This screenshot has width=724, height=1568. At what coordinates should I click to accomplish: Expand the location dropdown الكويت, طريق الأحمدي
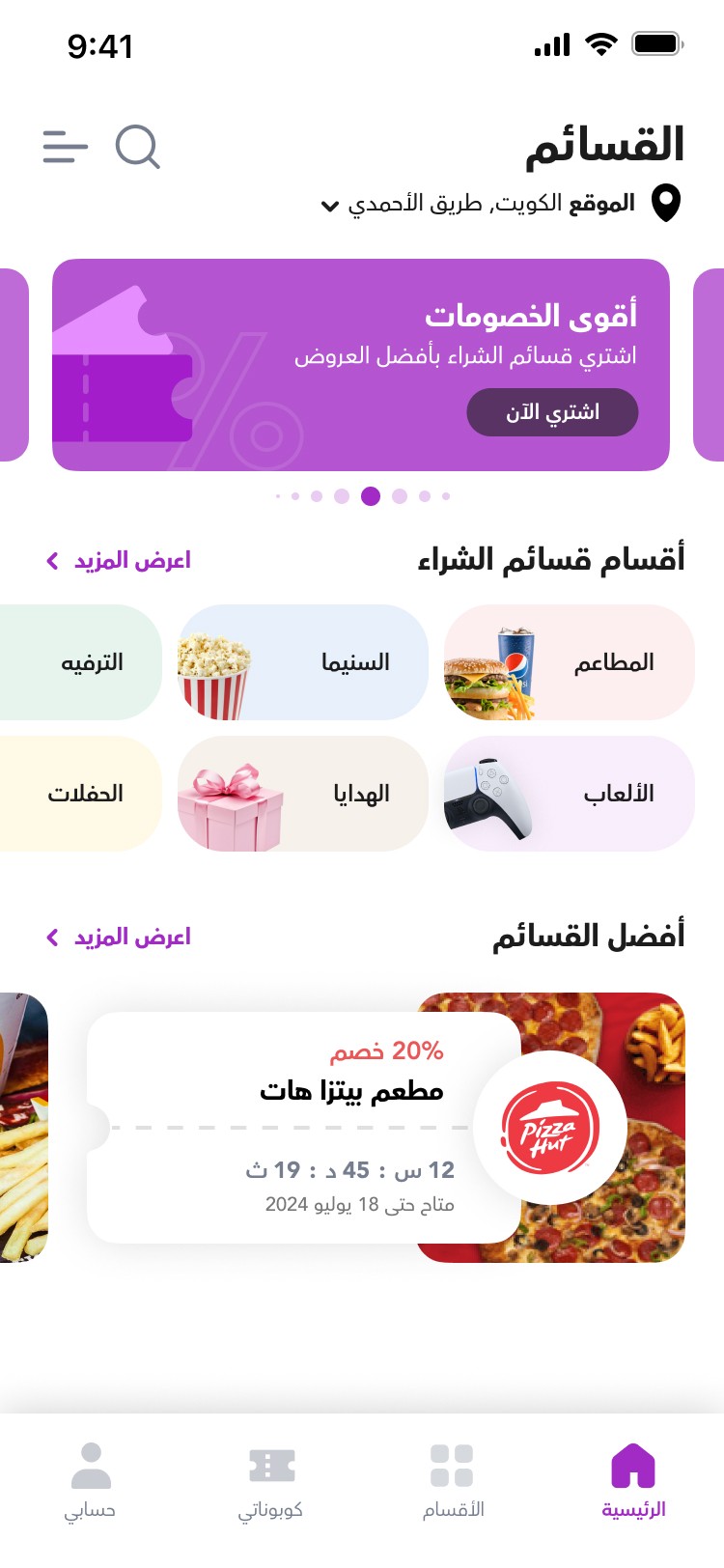point(478,204)
